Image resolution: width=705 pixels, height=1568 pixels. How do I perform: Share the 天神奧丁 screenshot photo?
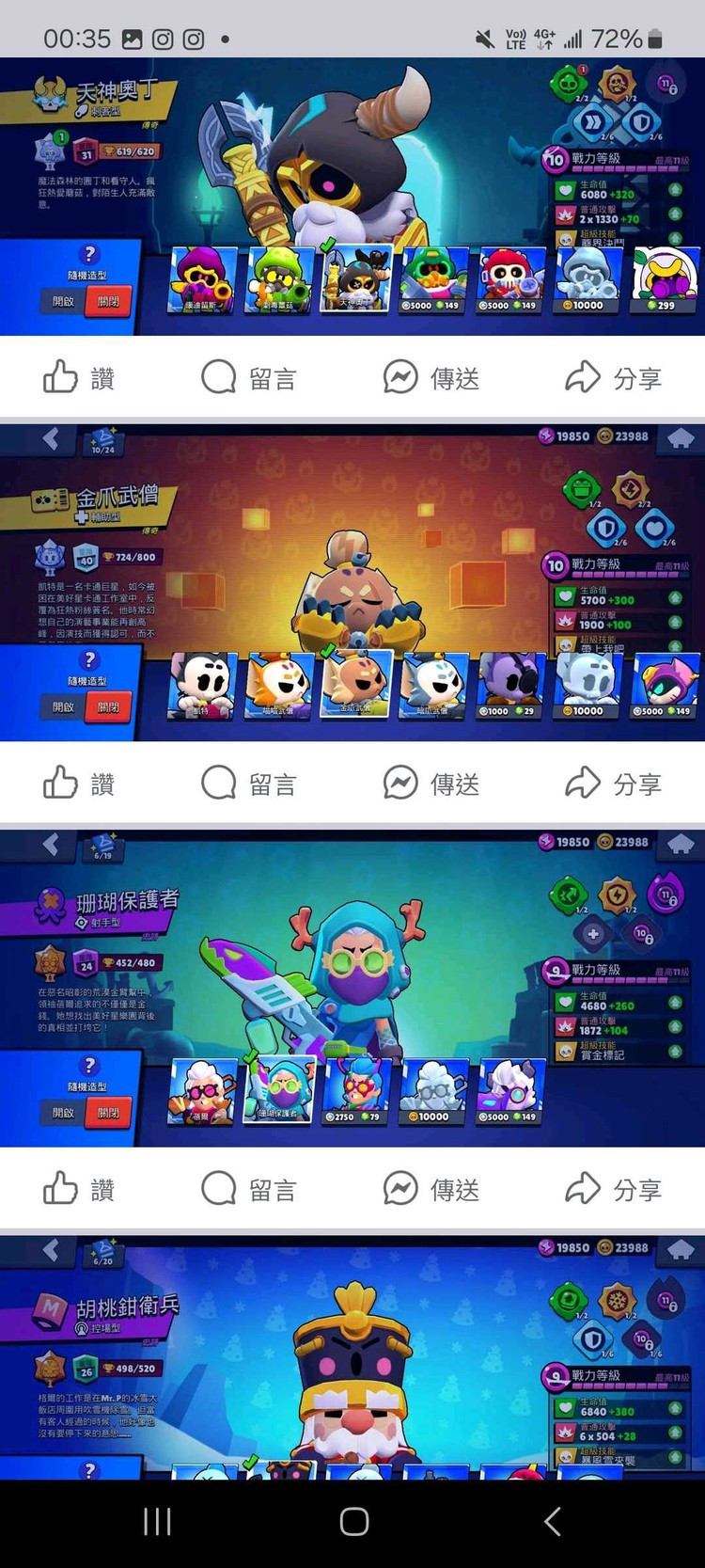click(x=614, y=378)
